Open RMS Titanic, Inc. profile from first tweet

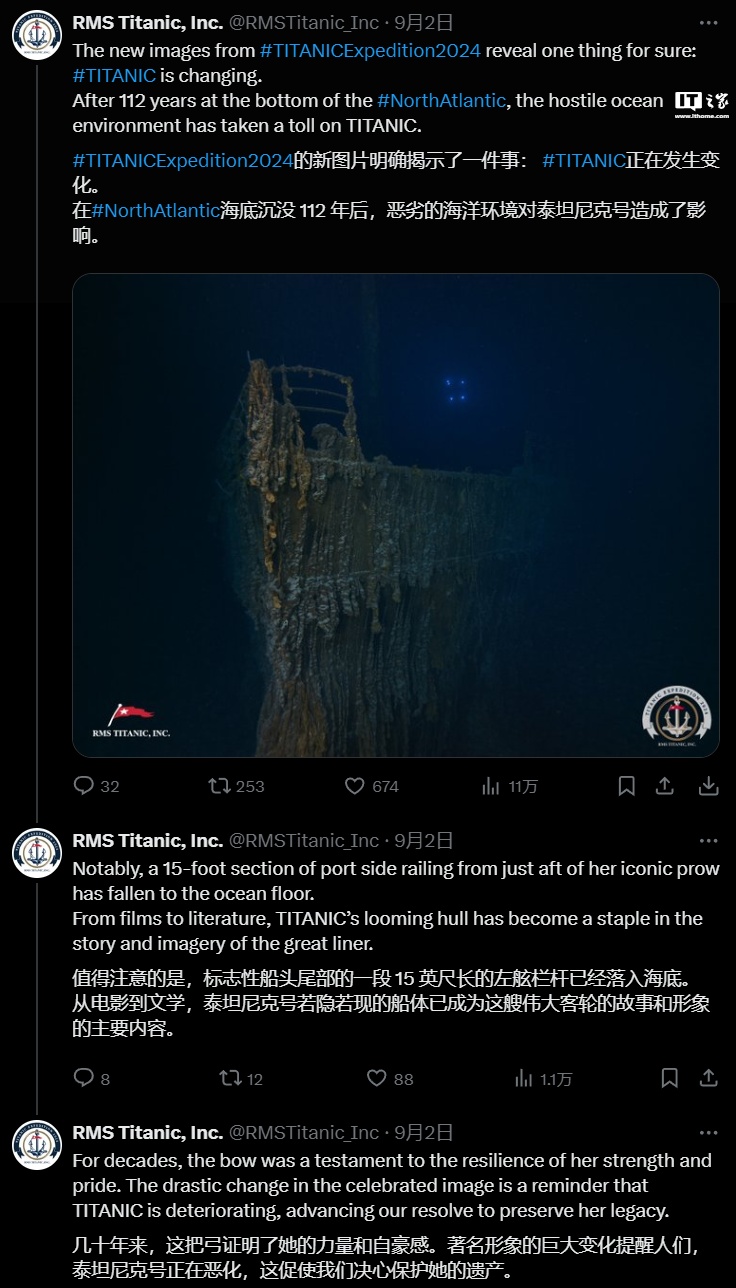147,22
